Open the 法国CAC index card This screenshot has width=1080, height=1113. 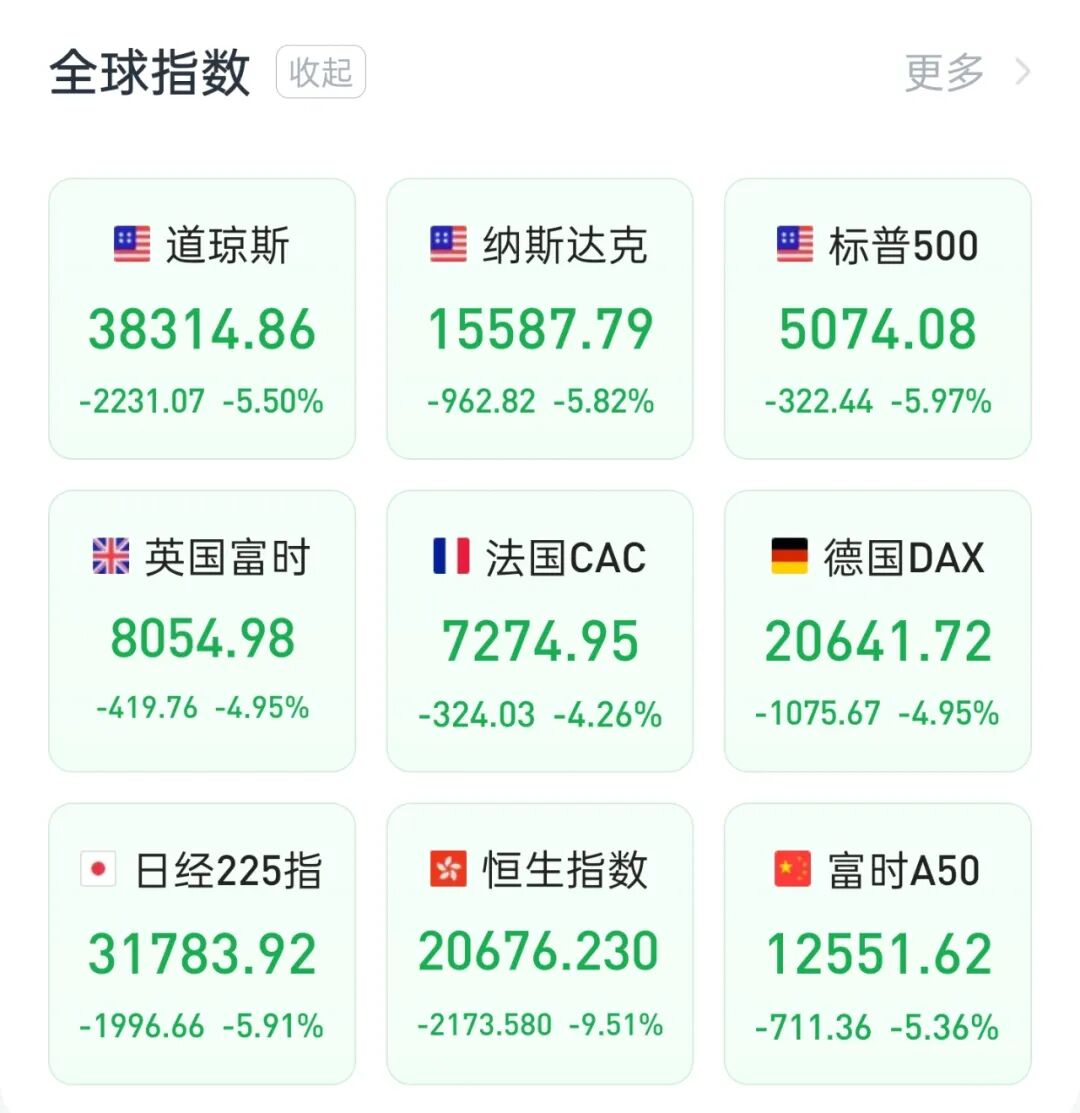pos(540,631)
